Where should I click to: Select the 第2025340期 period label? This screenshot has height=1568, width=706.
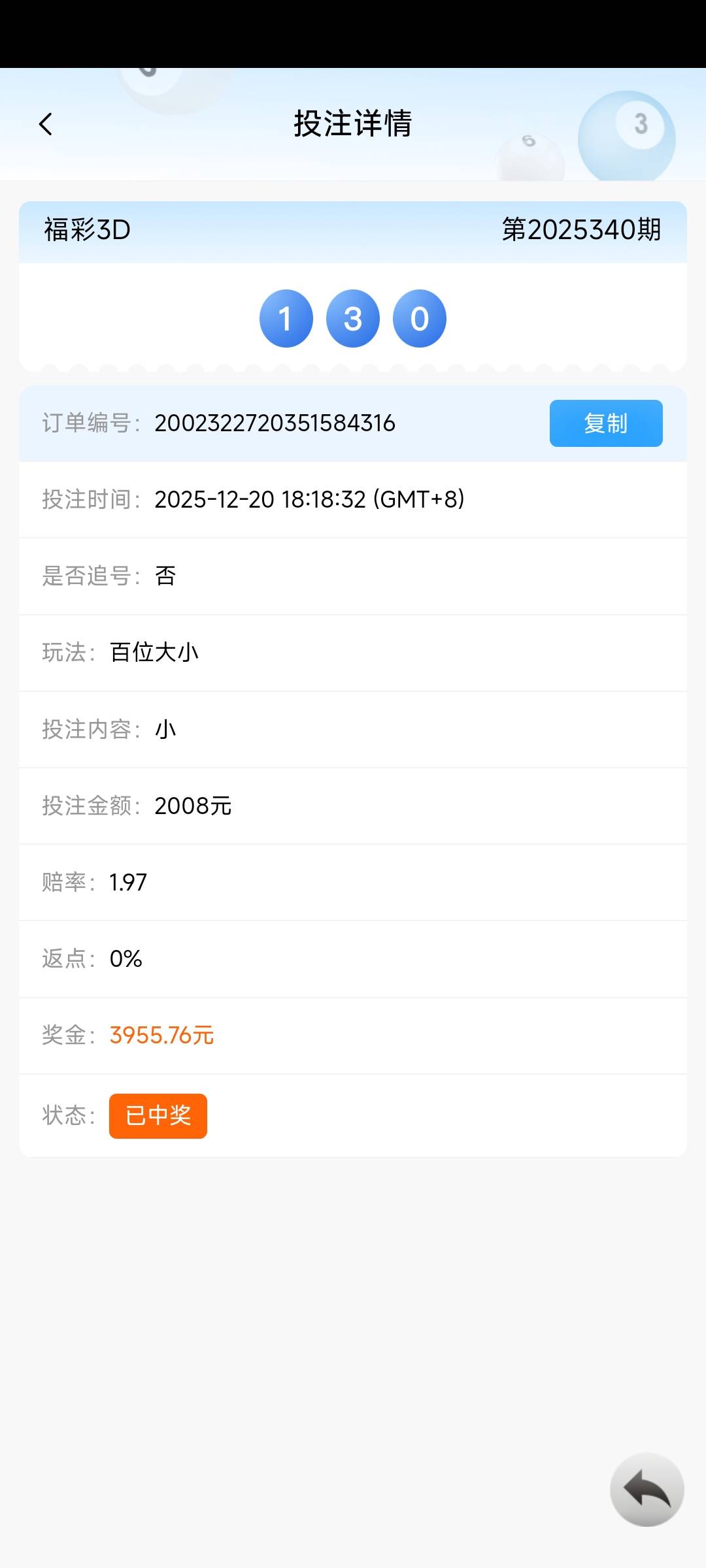pyautogui.click(x=581, y=230)
